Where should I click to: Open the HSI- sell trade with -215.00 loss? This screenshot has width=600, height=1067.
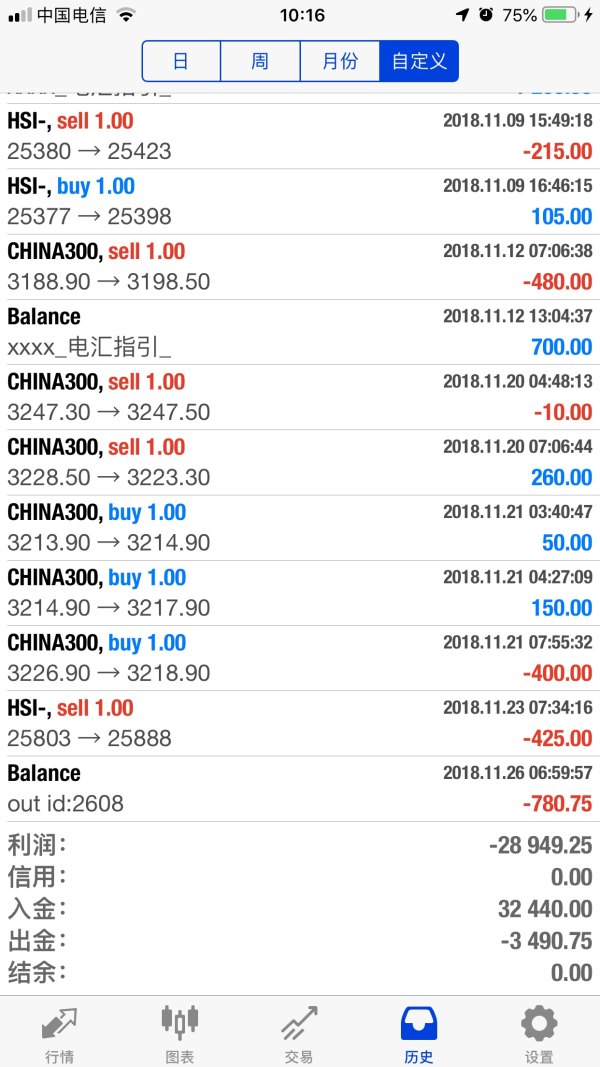[300, 136]
